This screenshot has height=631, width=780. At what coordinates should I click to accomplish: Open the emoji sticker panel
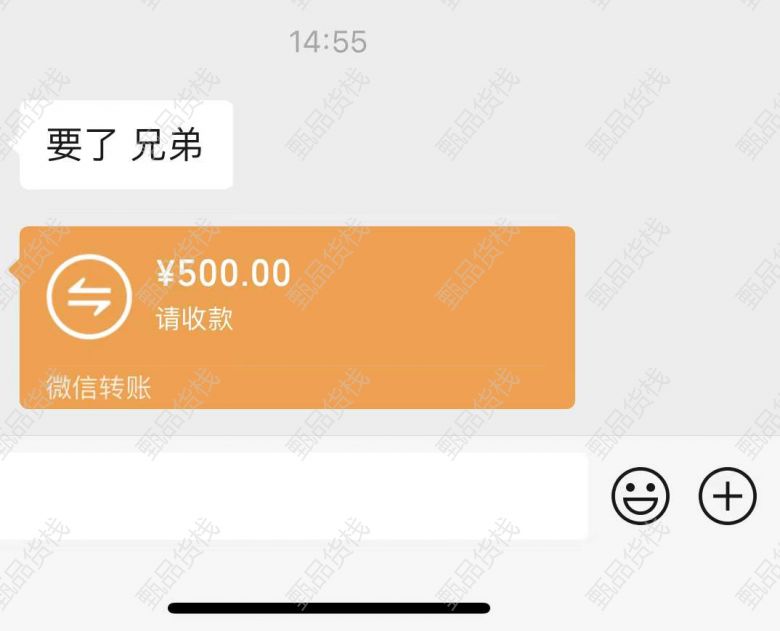pyautogui.click(x=640, y=496)
